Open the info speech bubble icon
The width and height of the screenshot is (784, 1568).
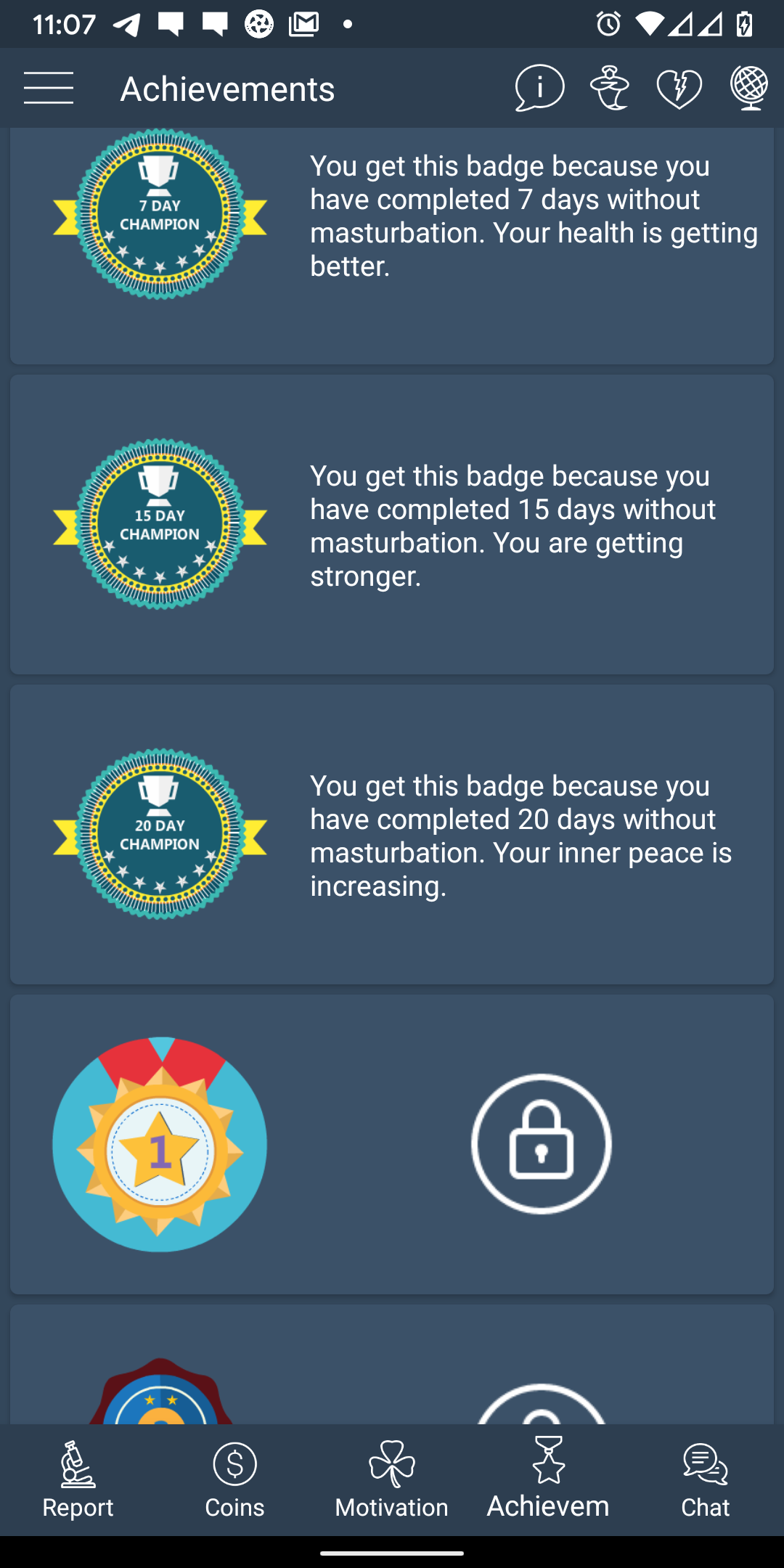(x=539, y=88)
